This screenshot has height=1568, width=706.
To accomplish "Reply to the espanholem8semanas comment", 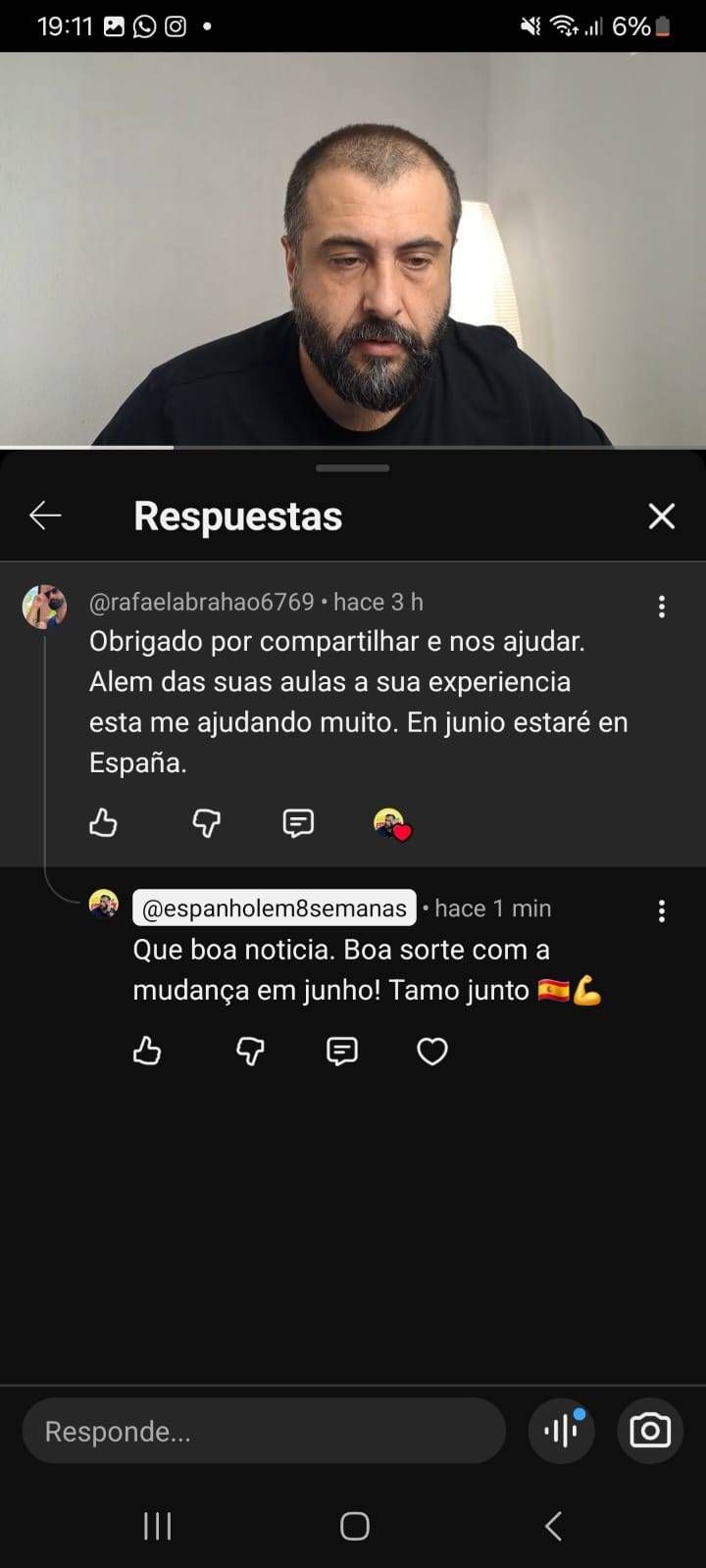I will 341,1052.
